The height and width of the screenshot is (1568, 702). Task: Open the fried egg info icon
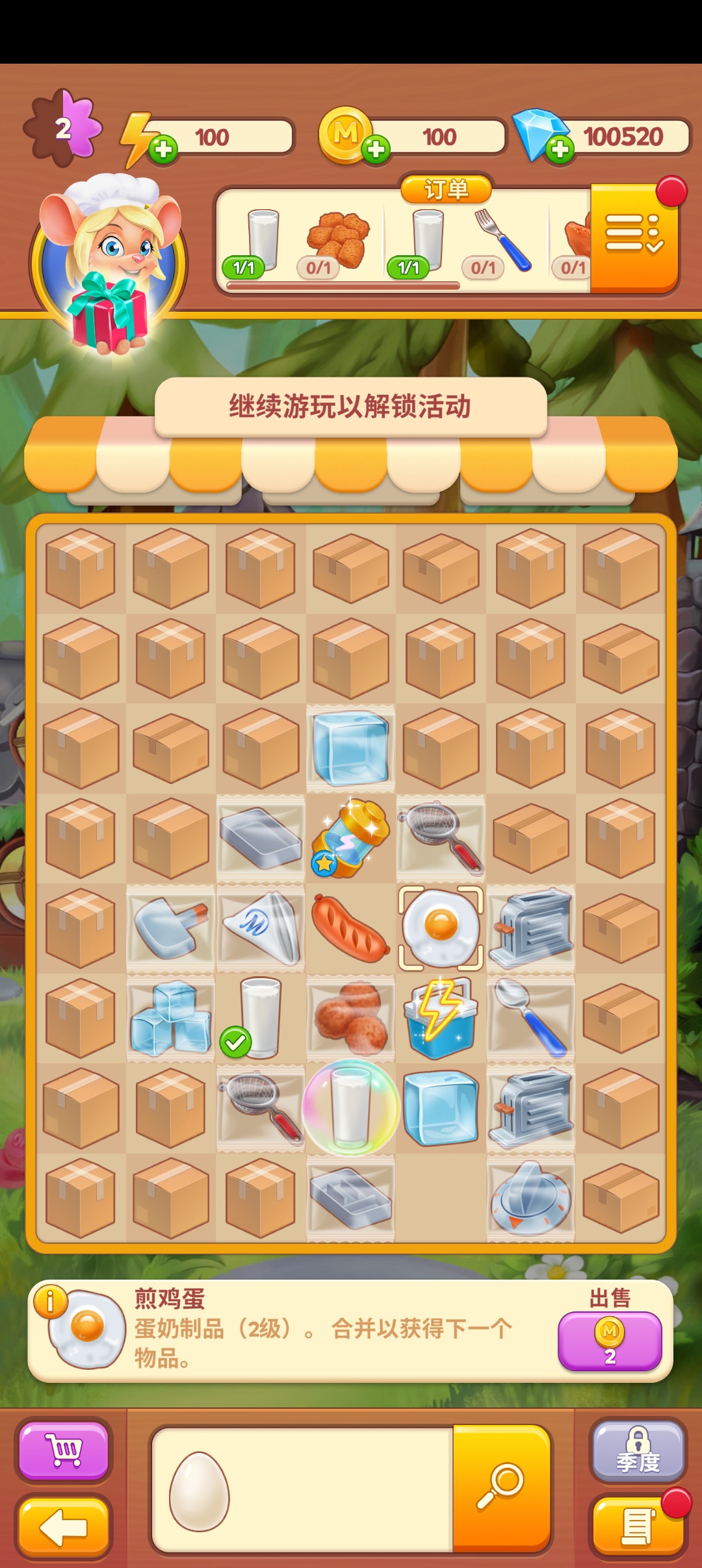pyautogui.click(x=51, y=1301)
